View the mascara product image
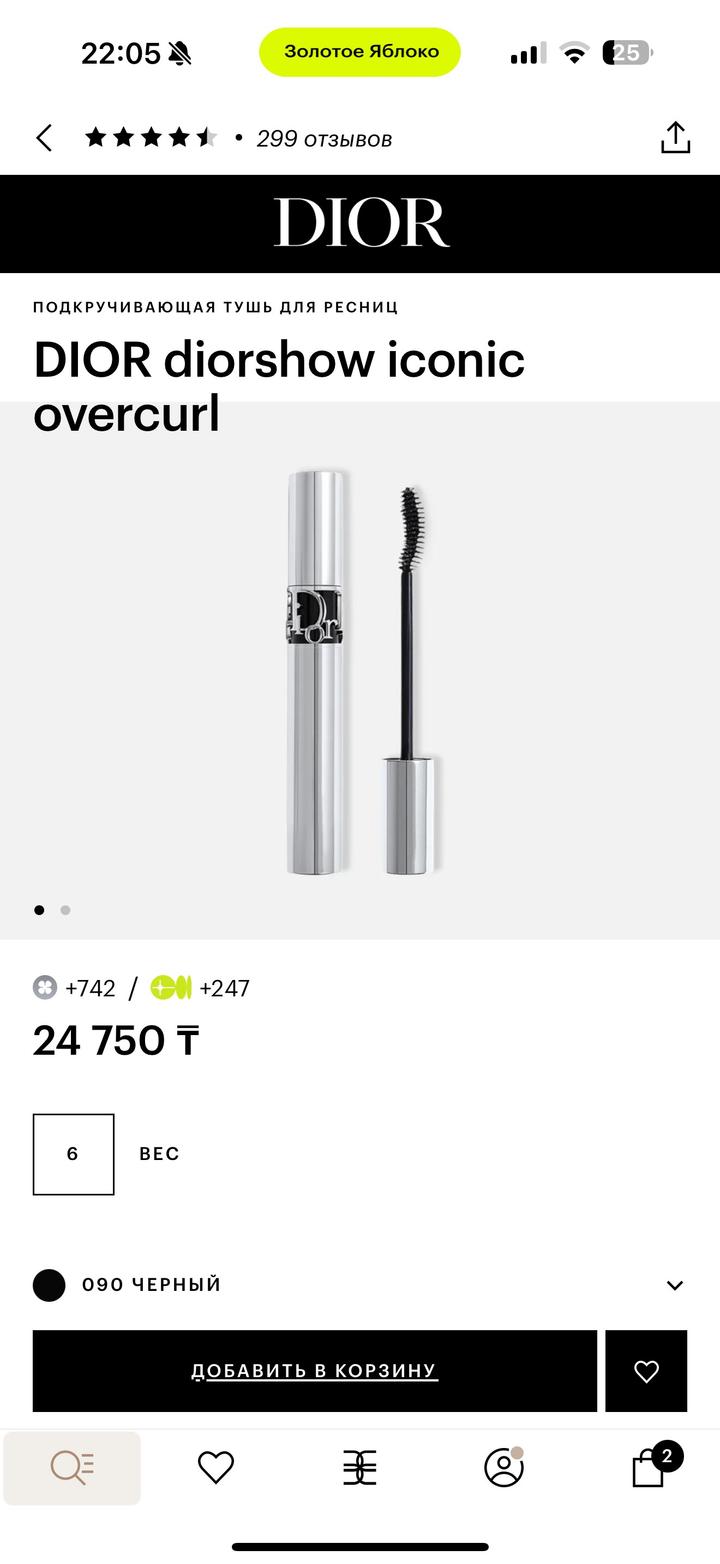 (360, 670)
